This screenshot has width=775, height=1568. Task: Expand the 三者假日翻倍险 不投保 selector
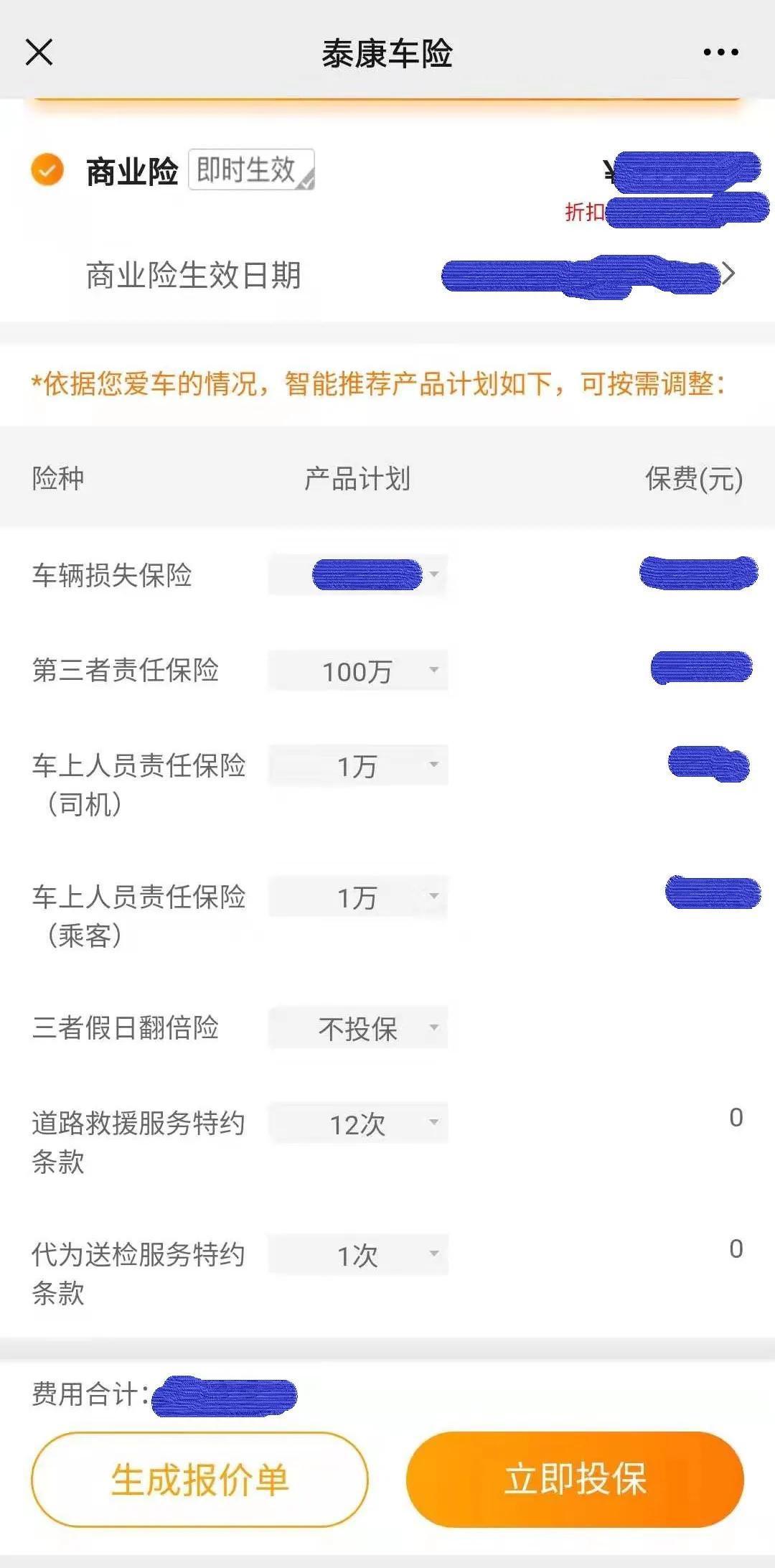point(357,1028)
